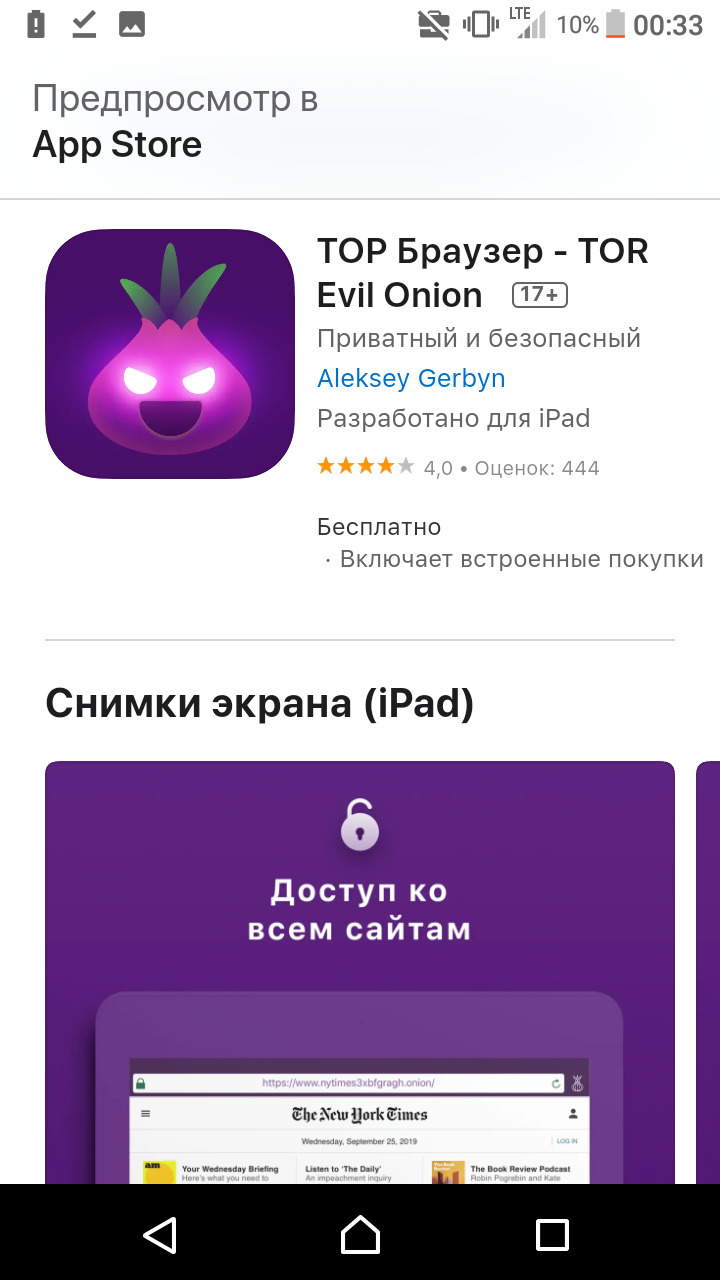Show recent apps
This screenshot has width=720, height=1280.
(x=552, y=1234)
